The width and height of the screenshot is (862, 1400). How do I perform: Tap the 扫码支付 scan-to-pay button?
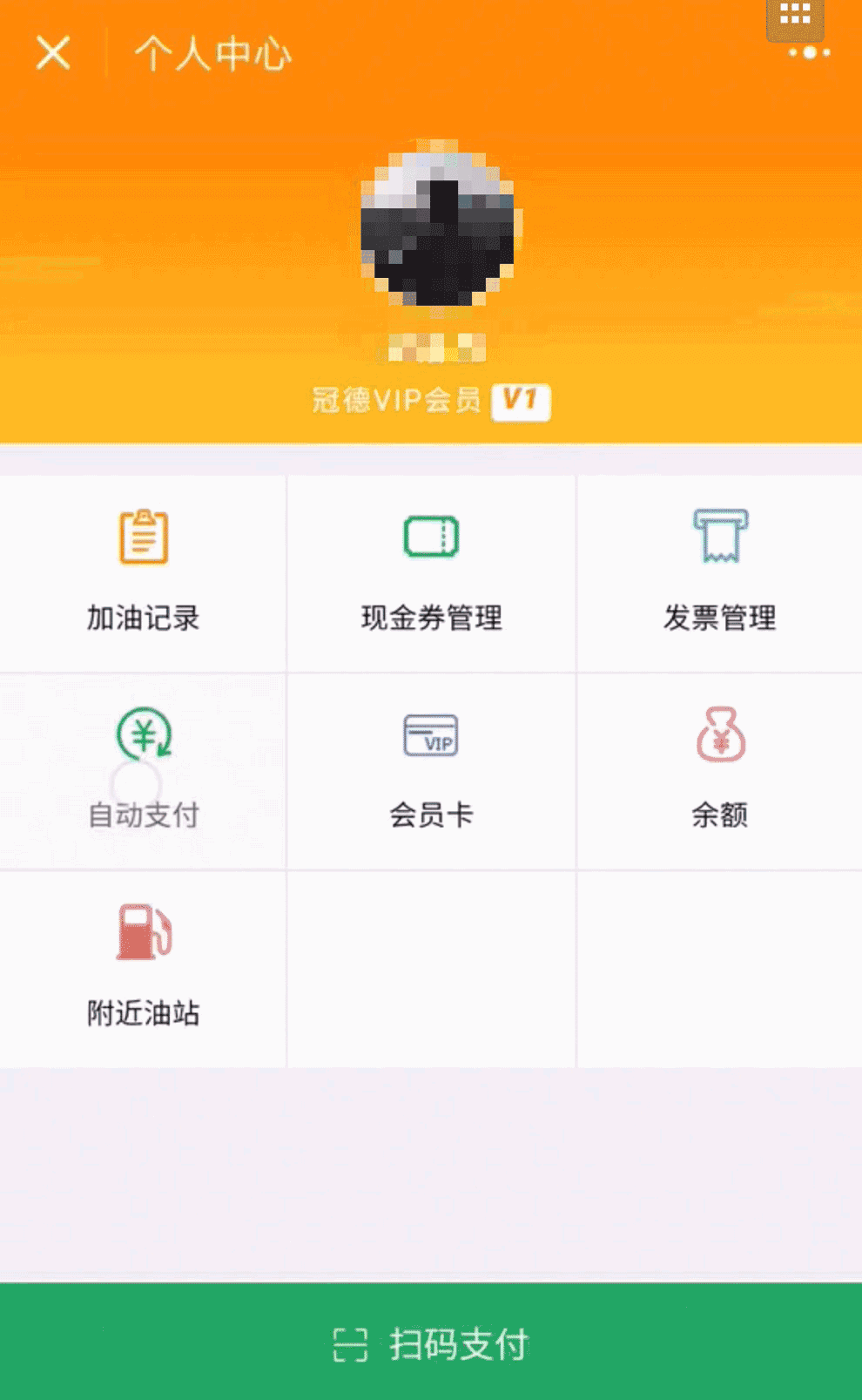[x=431, y=1343]
